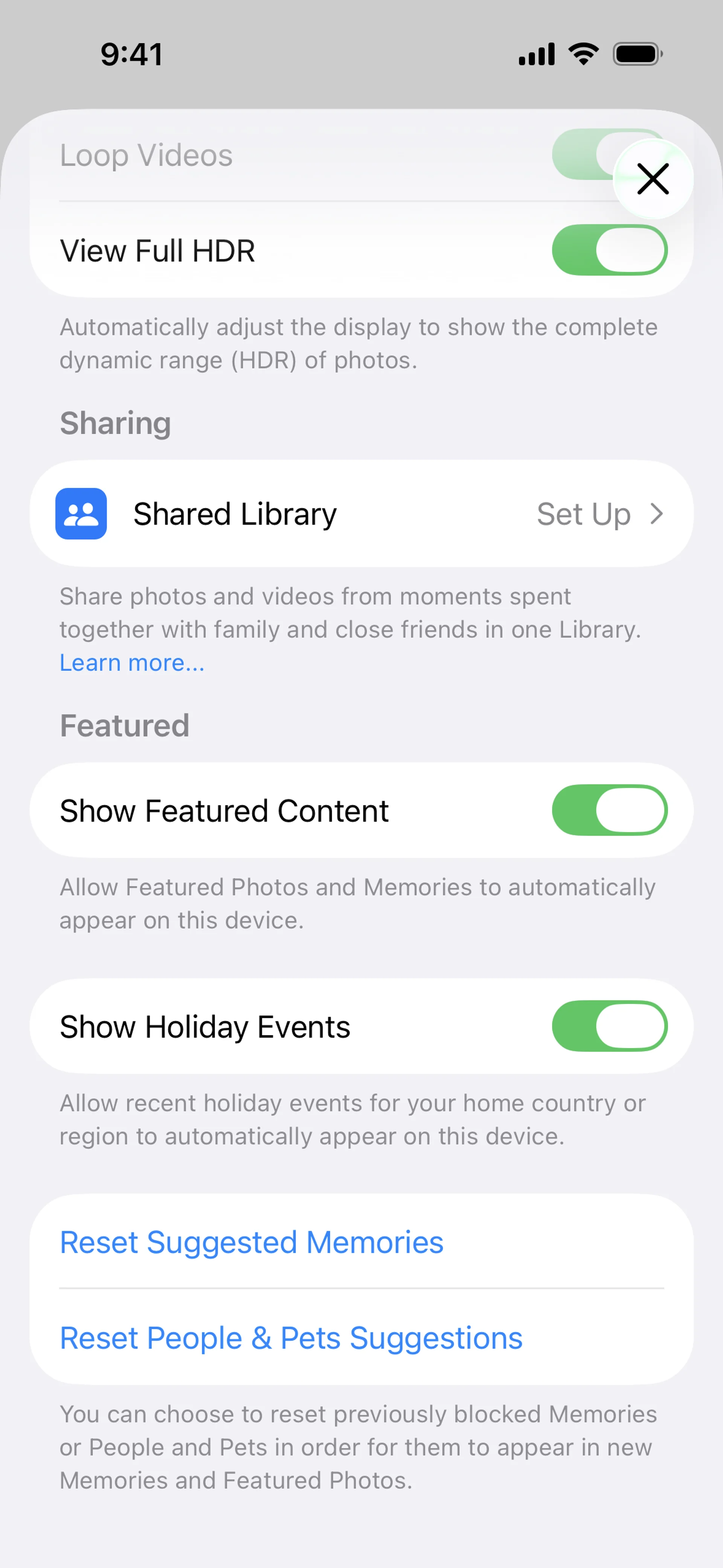Disable Show Featured Content
The height and width of the screenshot is (1568, 723).
609,810
